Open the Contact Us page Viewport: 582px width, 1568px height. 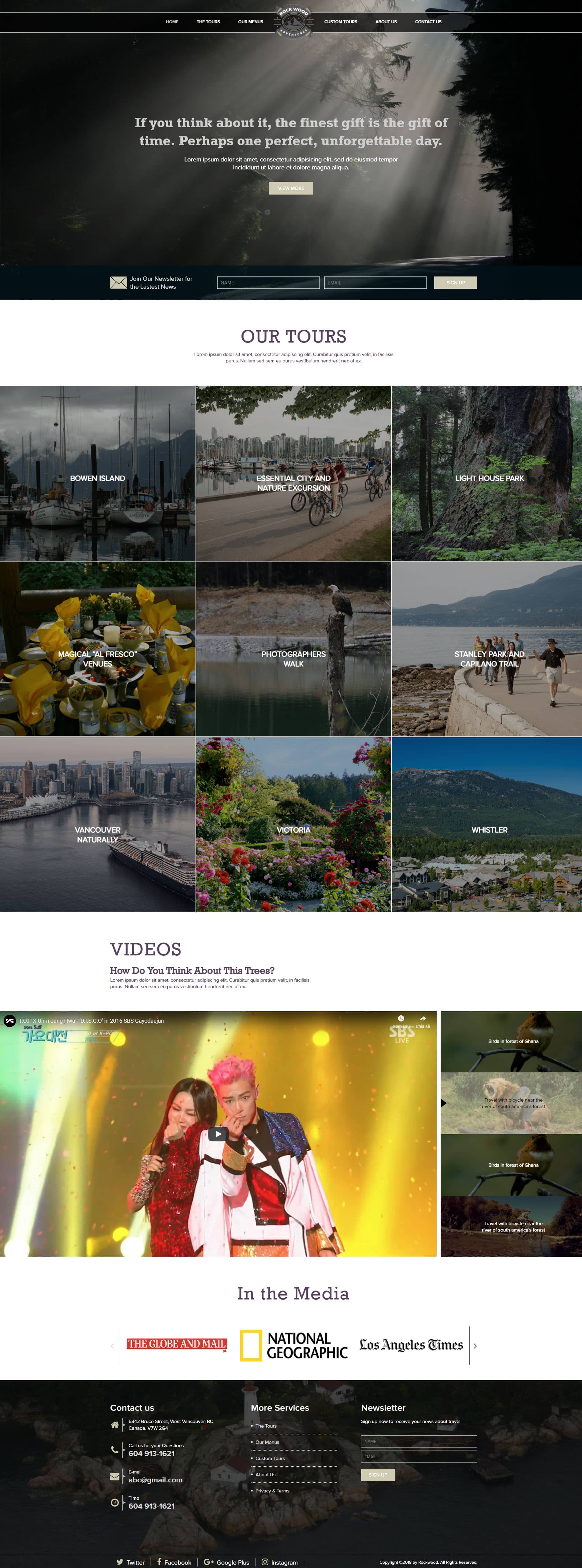point(428,22)
